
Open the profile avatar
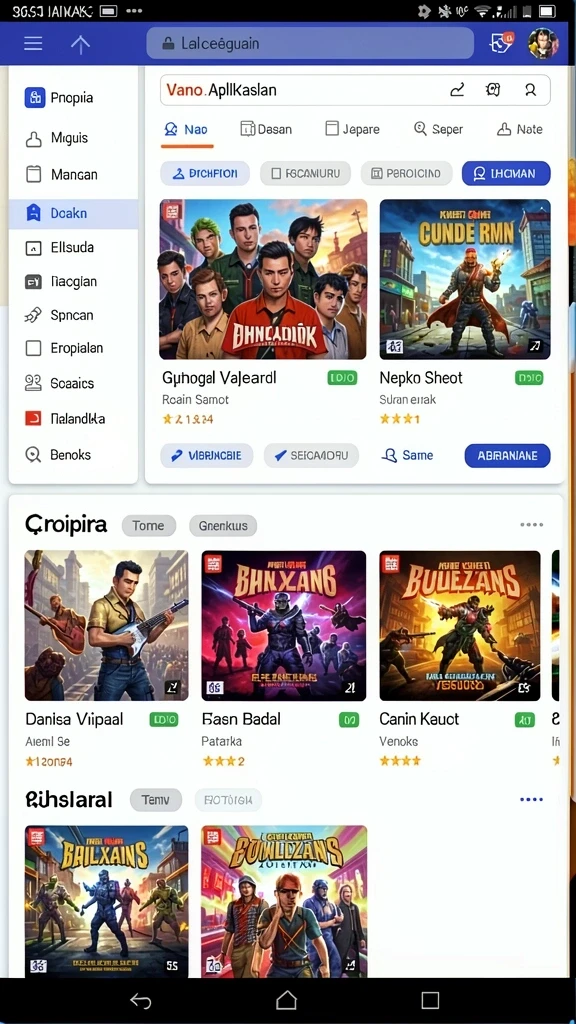[x=543, y=44]
